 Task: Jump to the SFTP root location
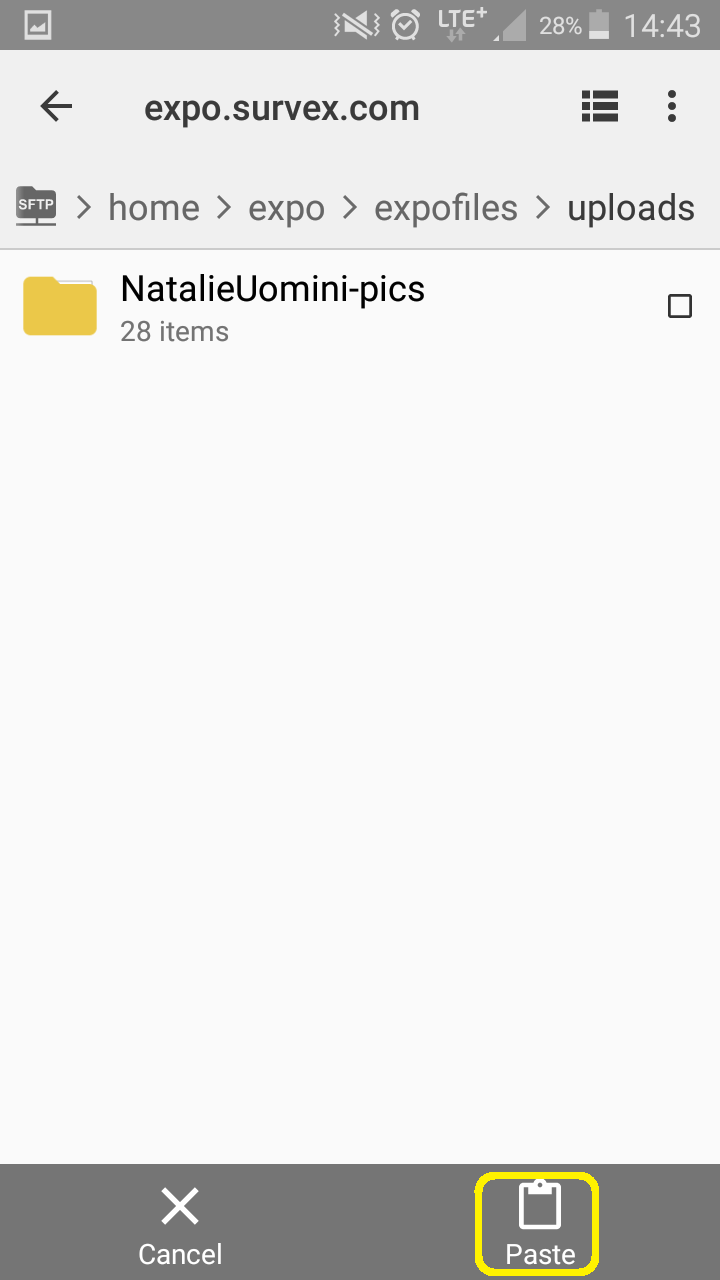[37, 207]
